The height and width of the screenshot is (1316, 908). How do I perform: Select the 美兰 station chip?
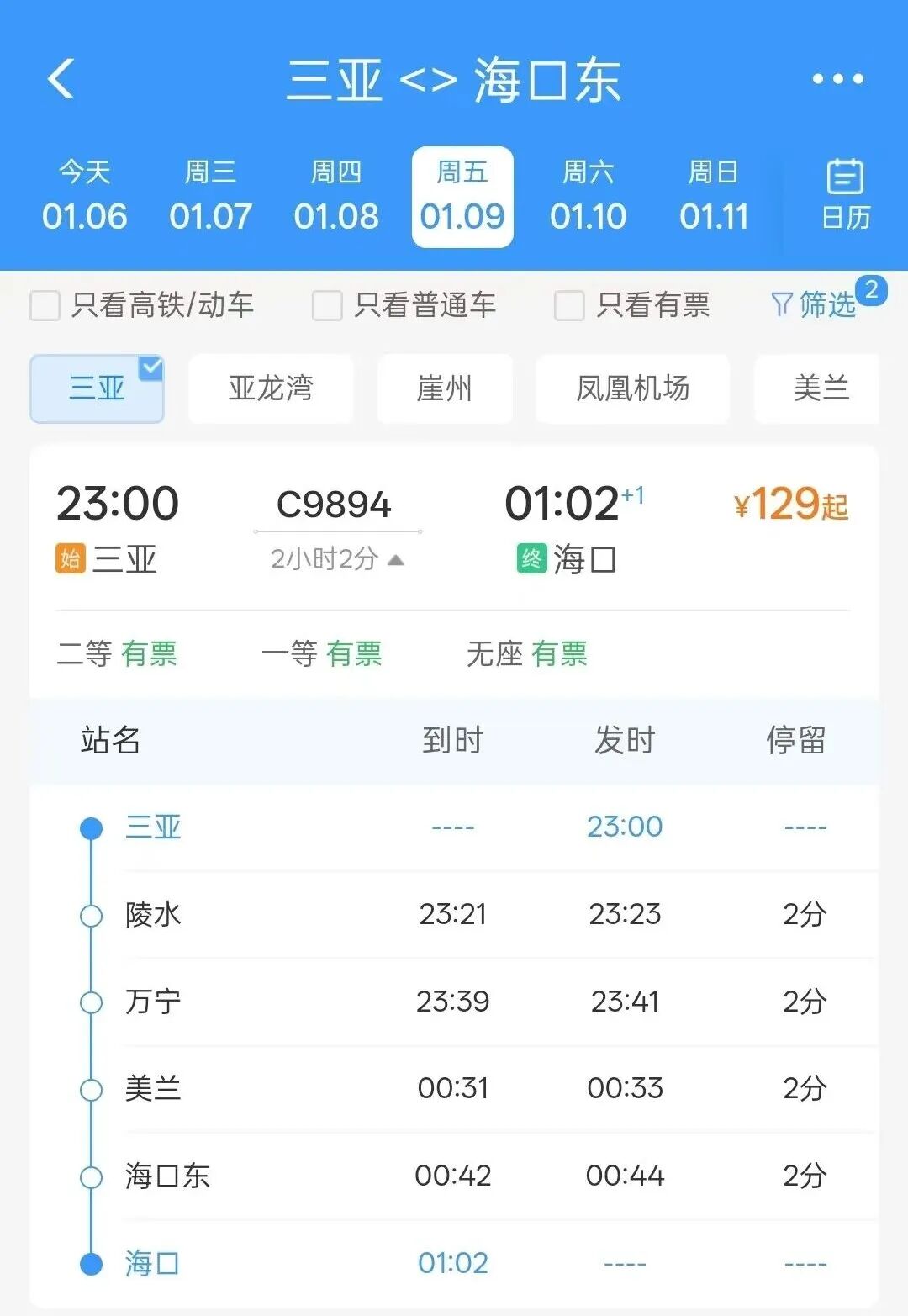(x=820, y=388)
